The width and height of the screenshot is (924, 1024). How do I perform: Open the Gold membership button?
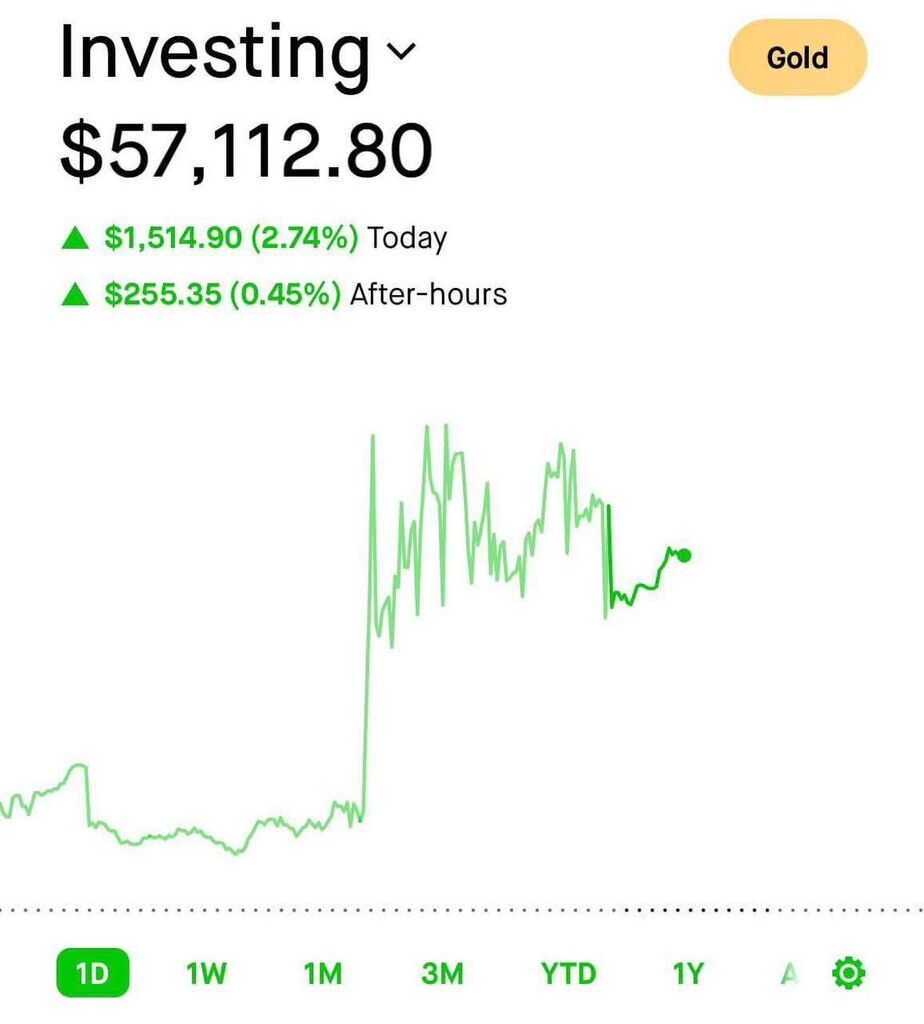[797, 58]
